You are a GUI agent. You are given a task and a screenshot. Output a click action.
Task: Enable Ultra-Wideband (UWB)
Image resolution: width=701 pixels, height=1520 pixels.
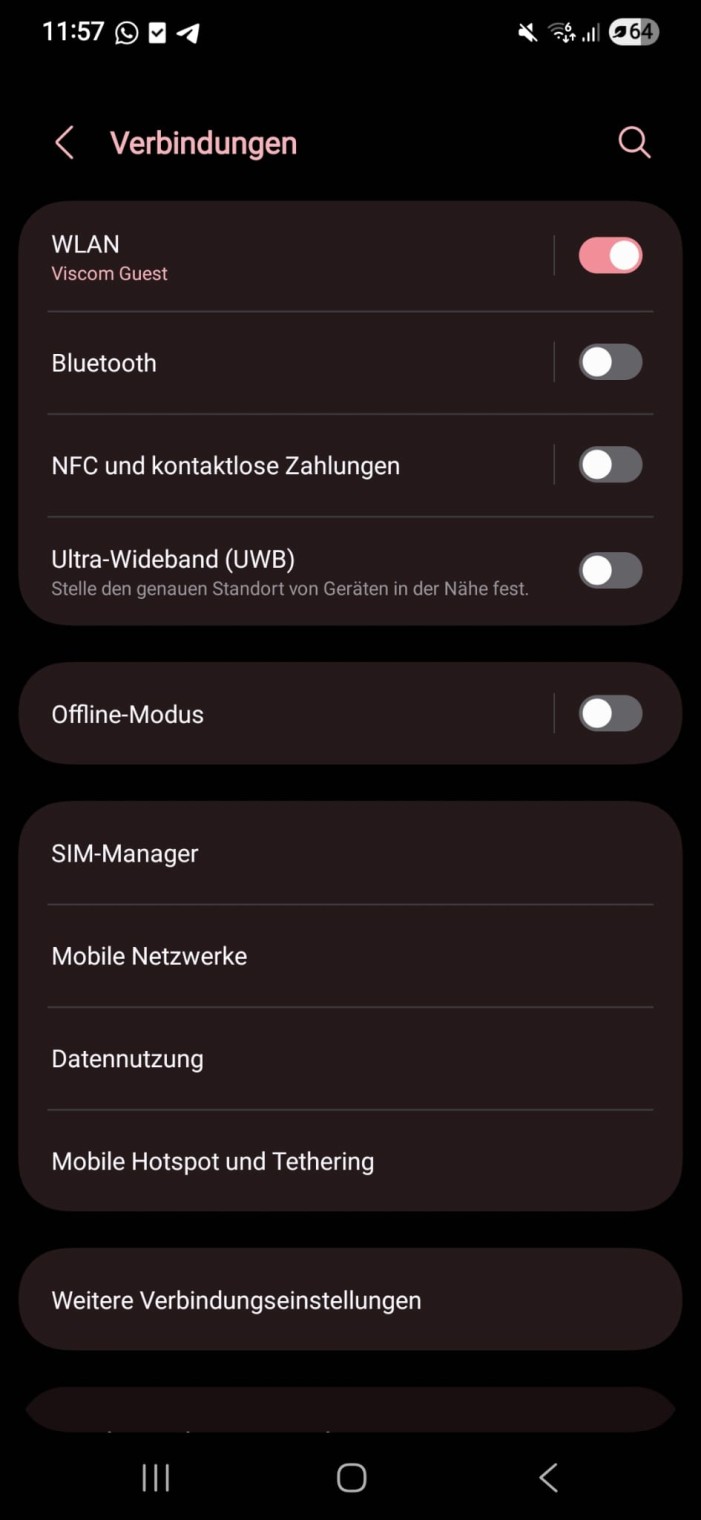[x=610, y=570]
